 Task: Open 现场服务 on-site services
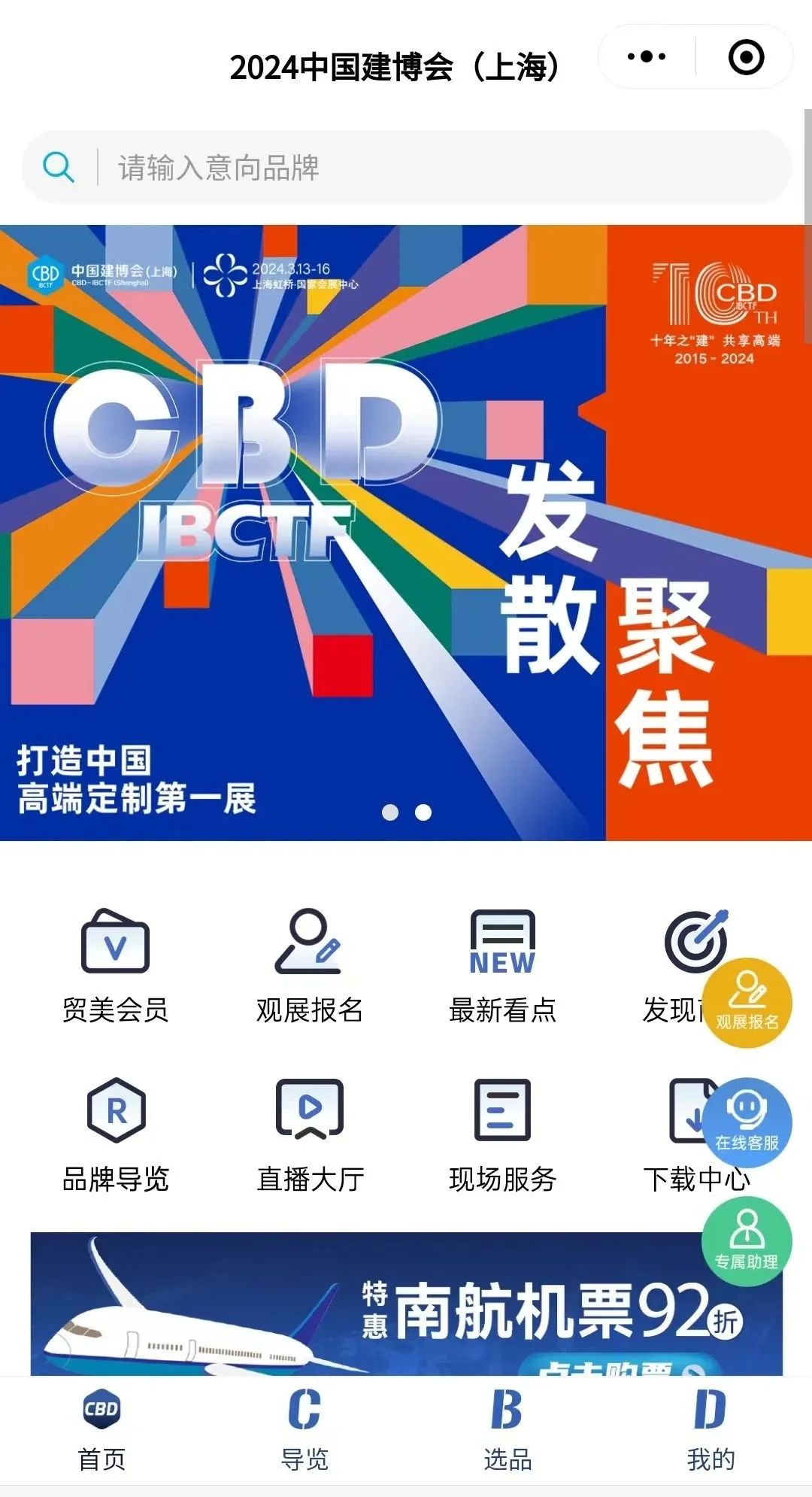pyautogui.click(x=502, y=1136)
